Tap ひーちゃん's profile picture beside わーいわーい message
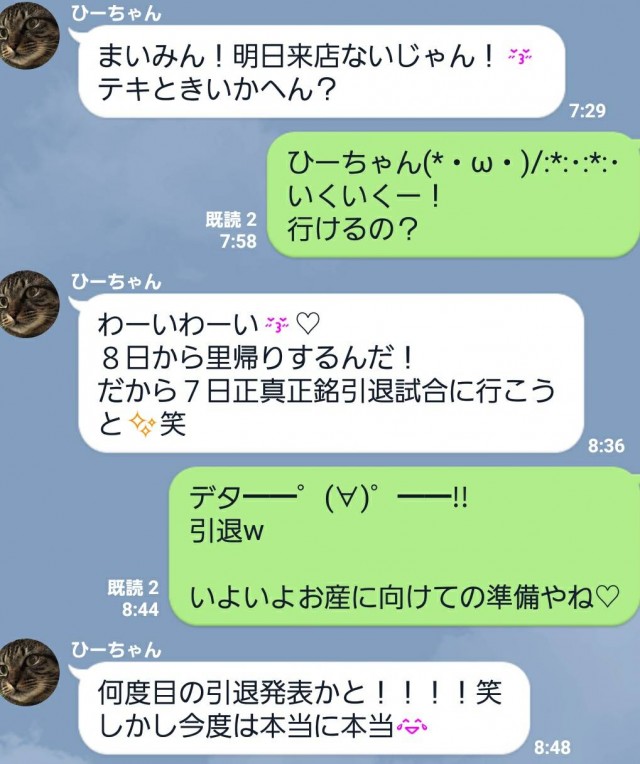The image size is (640, 764). [30, 304]
